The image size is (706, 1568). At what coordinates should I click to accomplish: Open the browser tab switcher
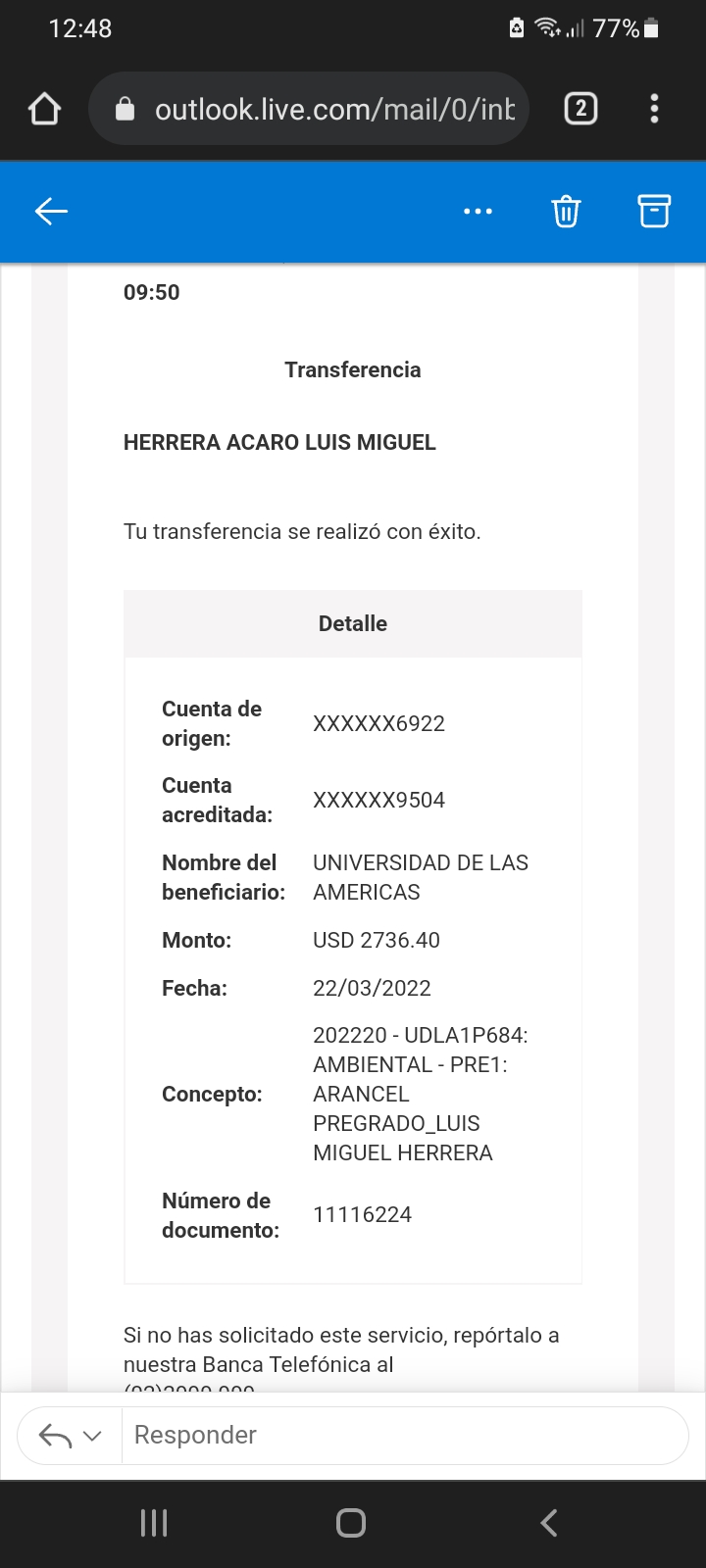[580, 109]
